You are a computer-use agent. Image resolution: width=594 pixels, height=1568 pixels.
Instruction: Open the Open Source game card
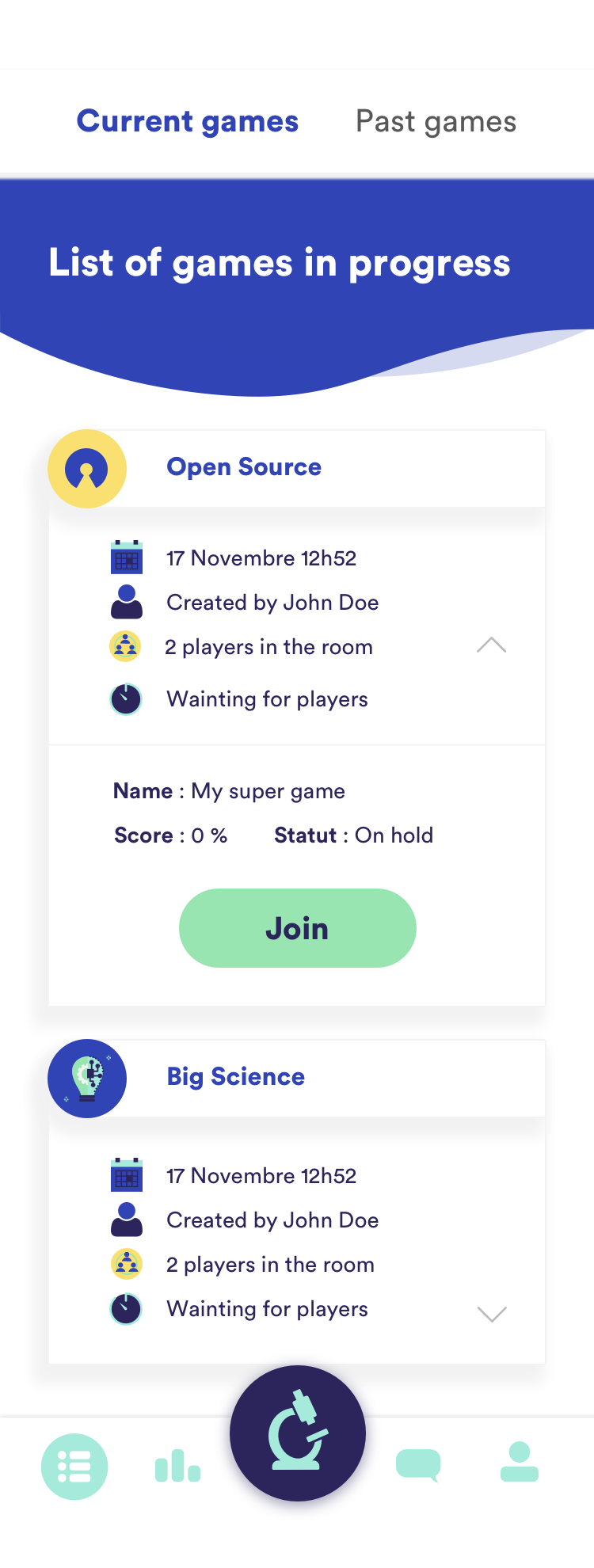click(x=244, y=467)
